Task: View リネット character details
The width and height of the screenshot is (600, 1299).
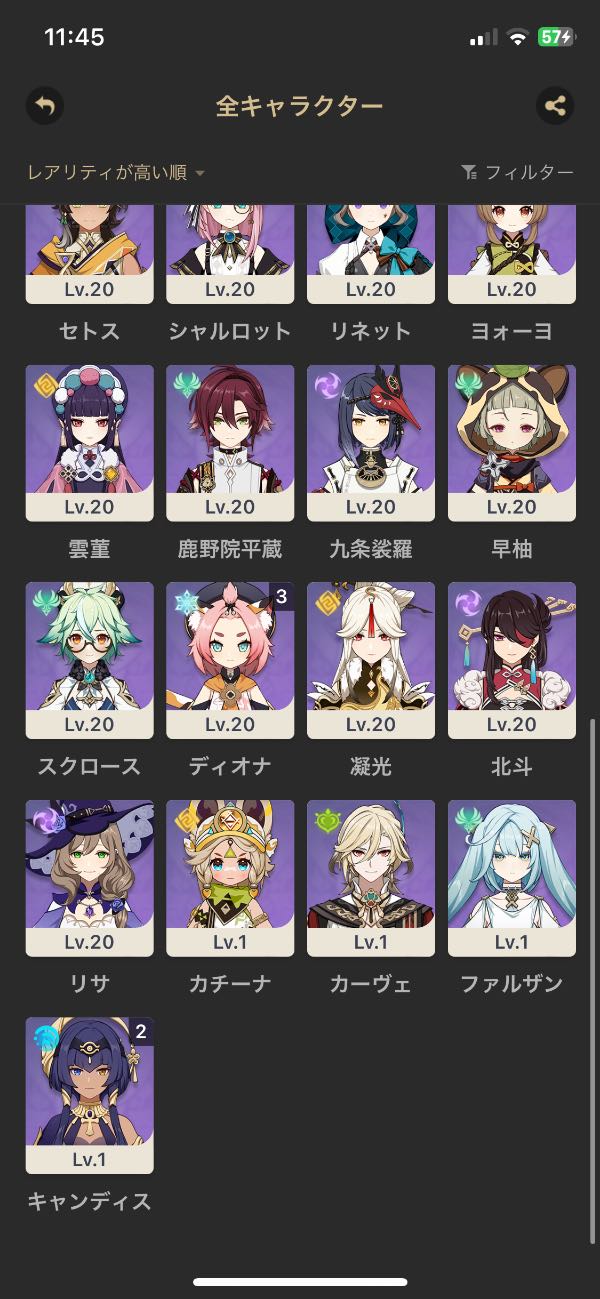Action: tap(371, 255)
